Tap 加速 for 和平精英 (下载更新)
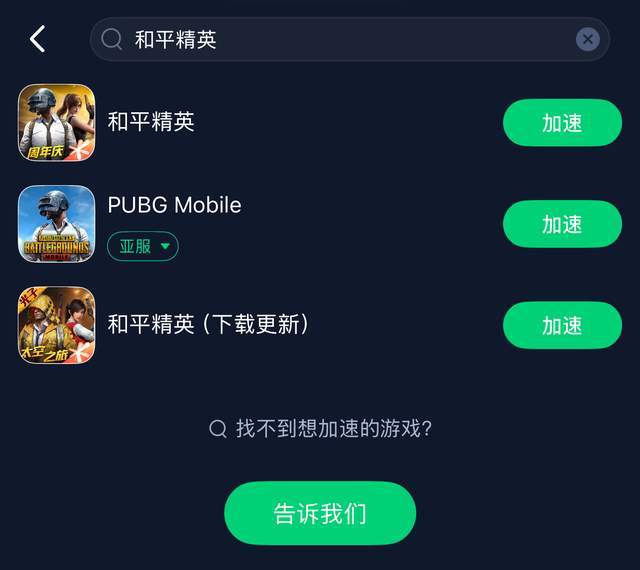Viewport: 640px width, 570px height. 562,325
